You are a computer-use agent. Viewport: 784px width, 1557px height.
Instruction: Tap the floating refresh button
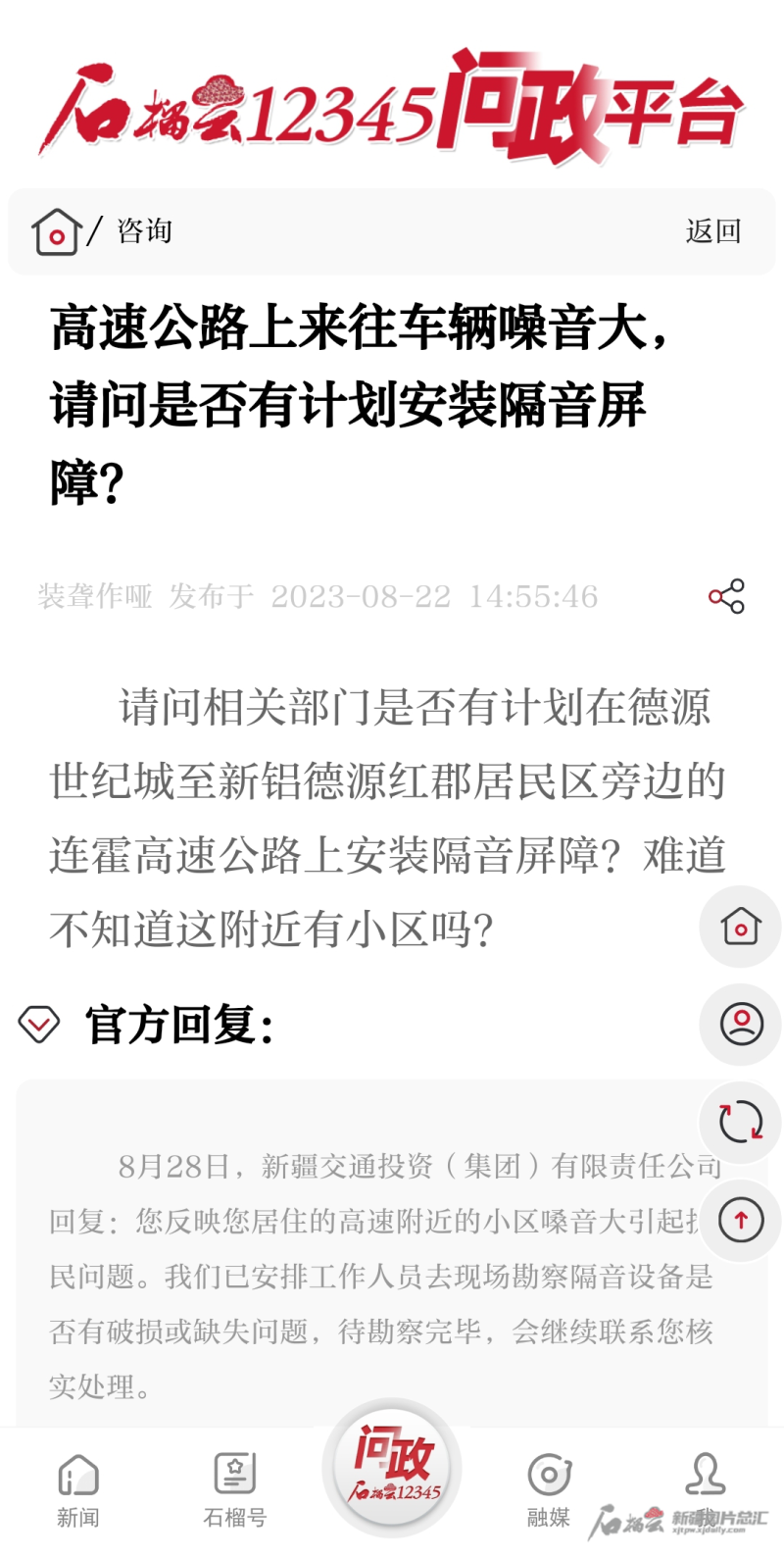coord(741,1122)
